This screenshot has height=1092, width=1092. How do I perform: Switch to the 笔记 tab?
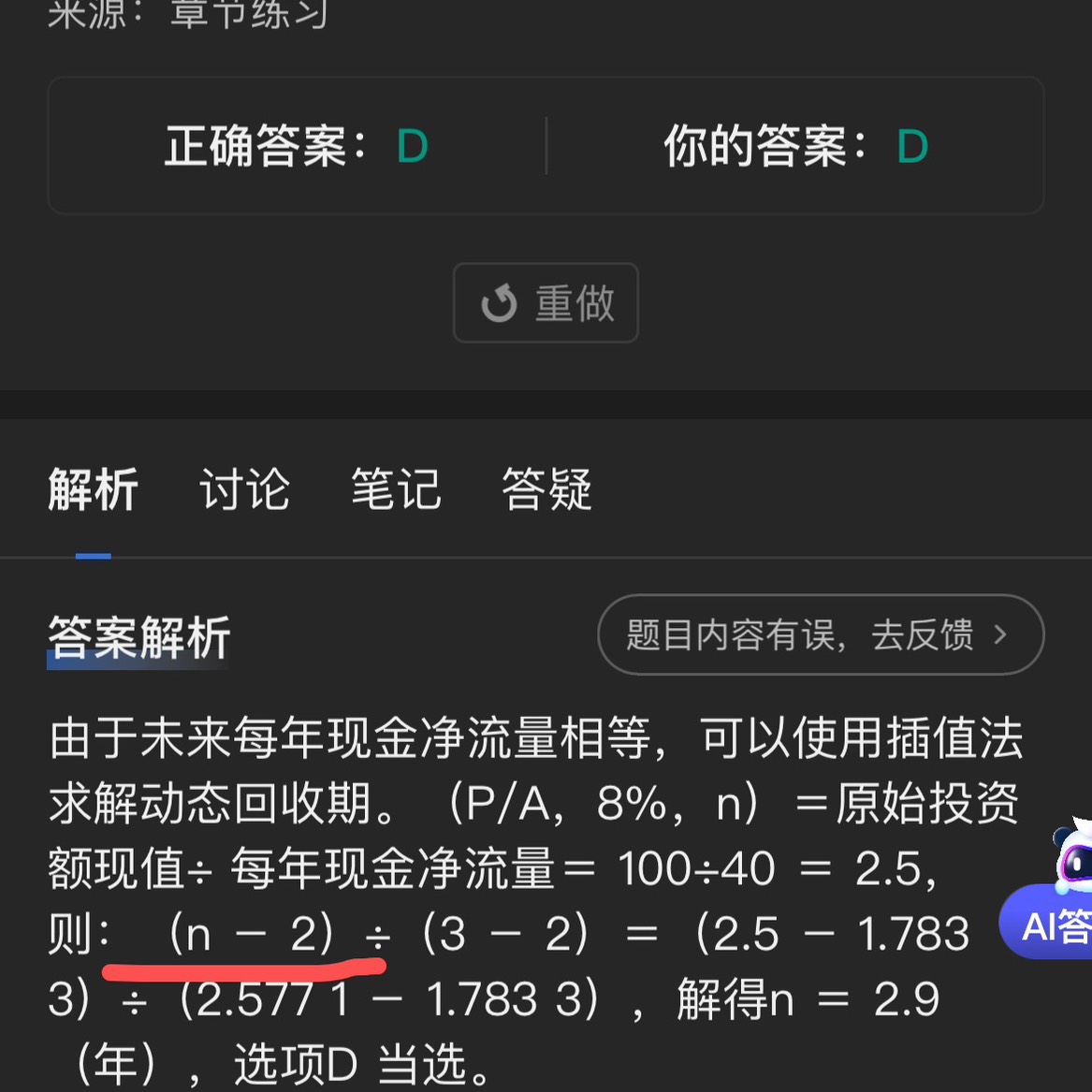coord(395,489)
